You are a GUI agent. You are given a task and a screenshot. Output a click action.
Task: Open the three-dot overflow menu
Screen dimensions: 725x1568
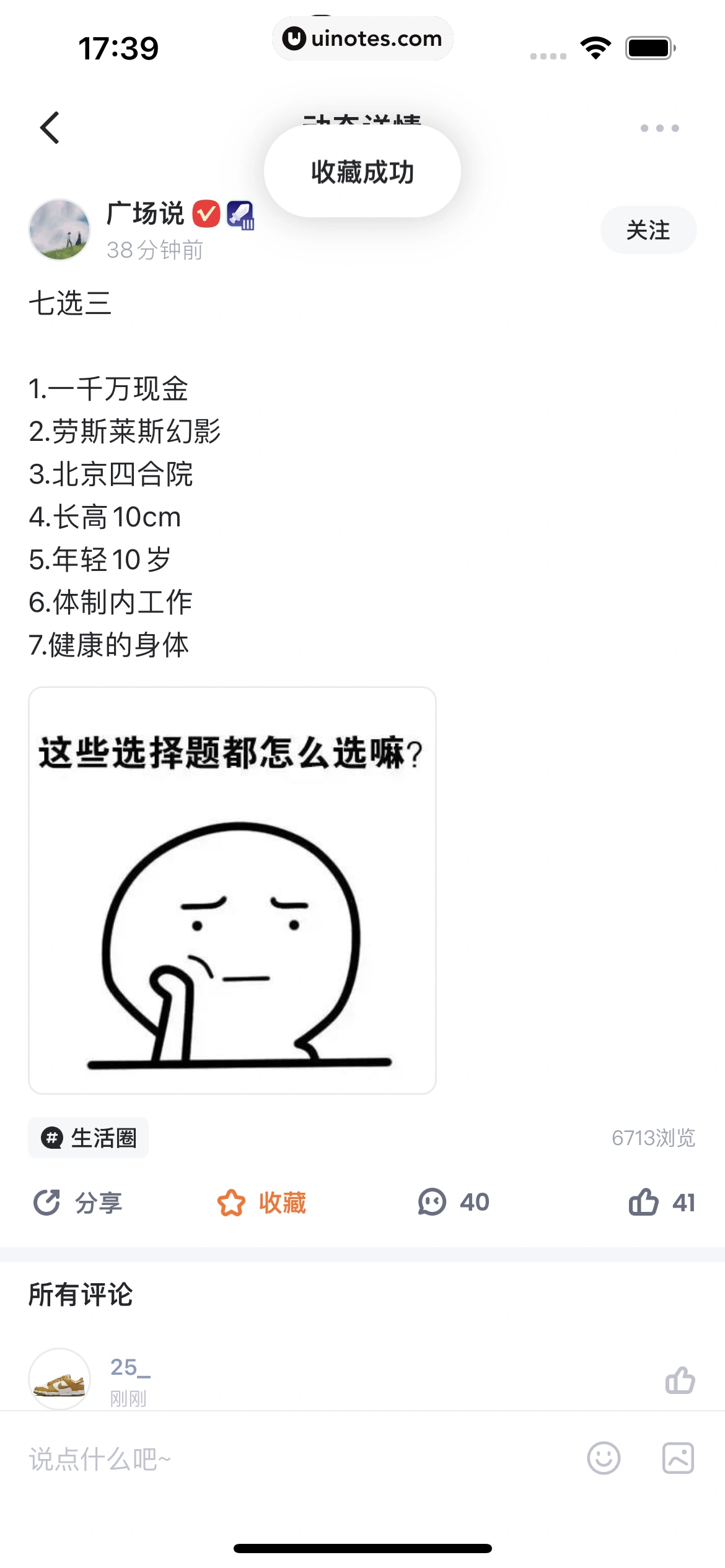[659, 128]
